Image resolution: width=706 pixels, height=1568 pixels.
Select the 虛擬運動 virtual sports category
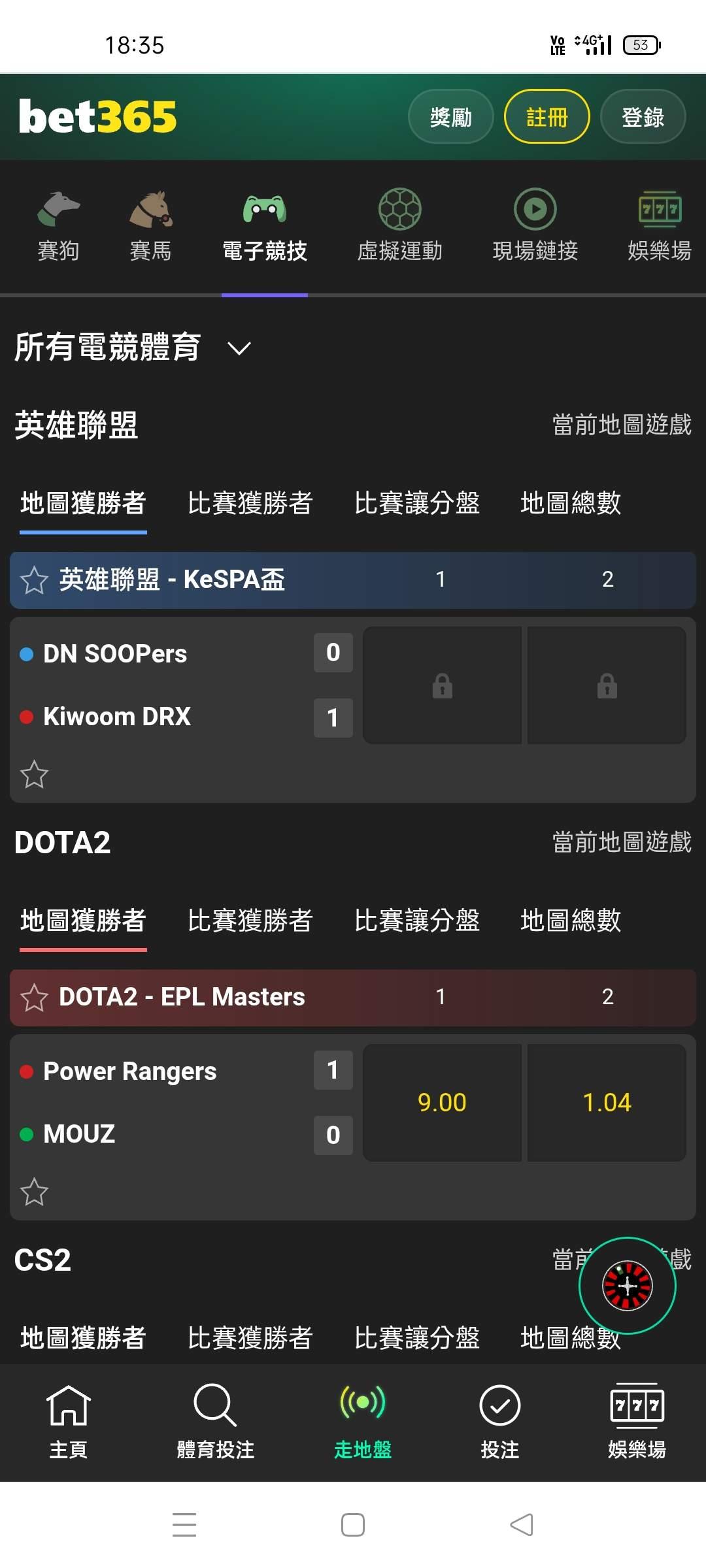(399, 227)
